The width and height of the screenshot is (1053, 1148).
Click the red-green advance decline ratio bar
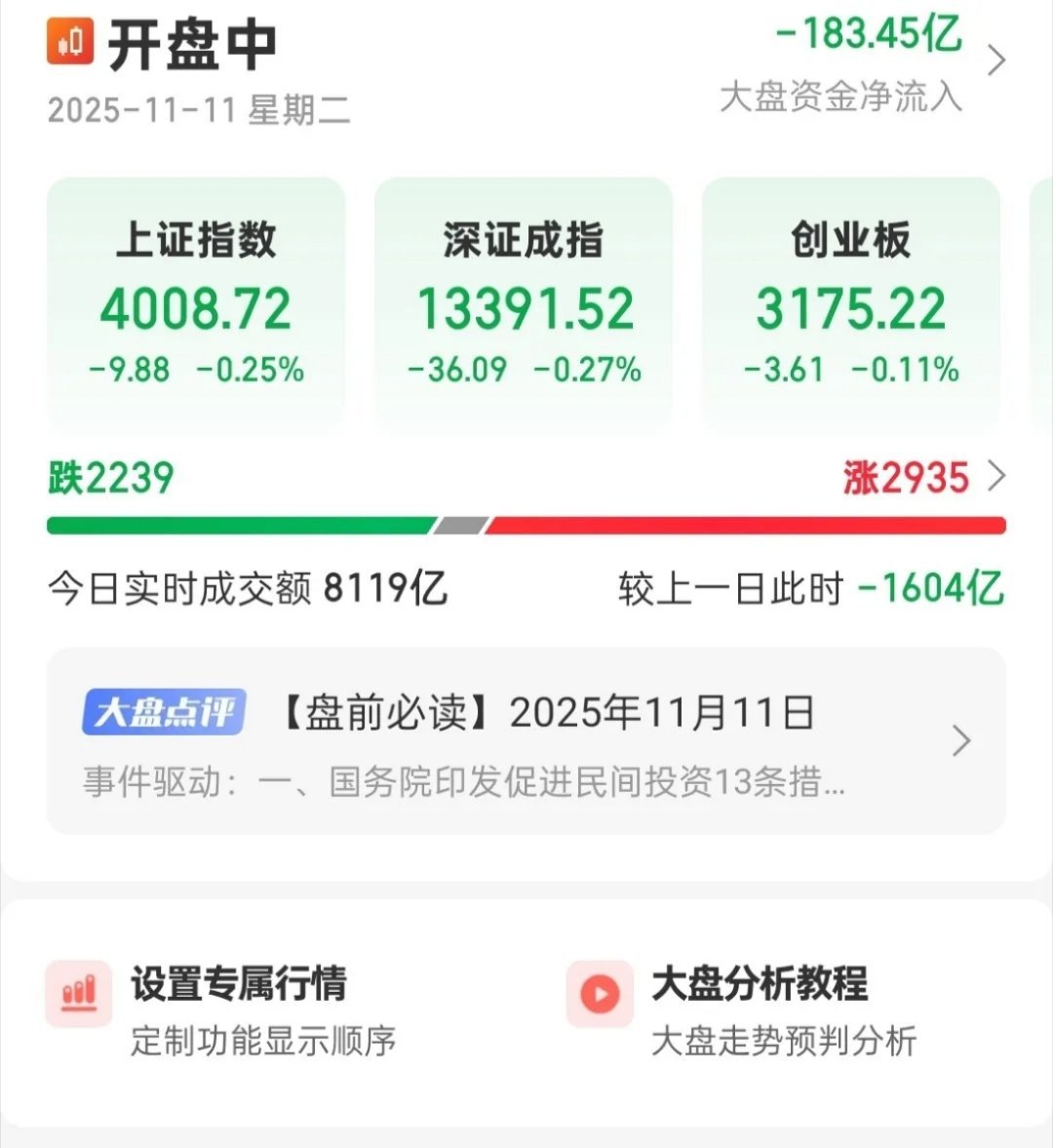pyautogui.click(x=526, y=524)
